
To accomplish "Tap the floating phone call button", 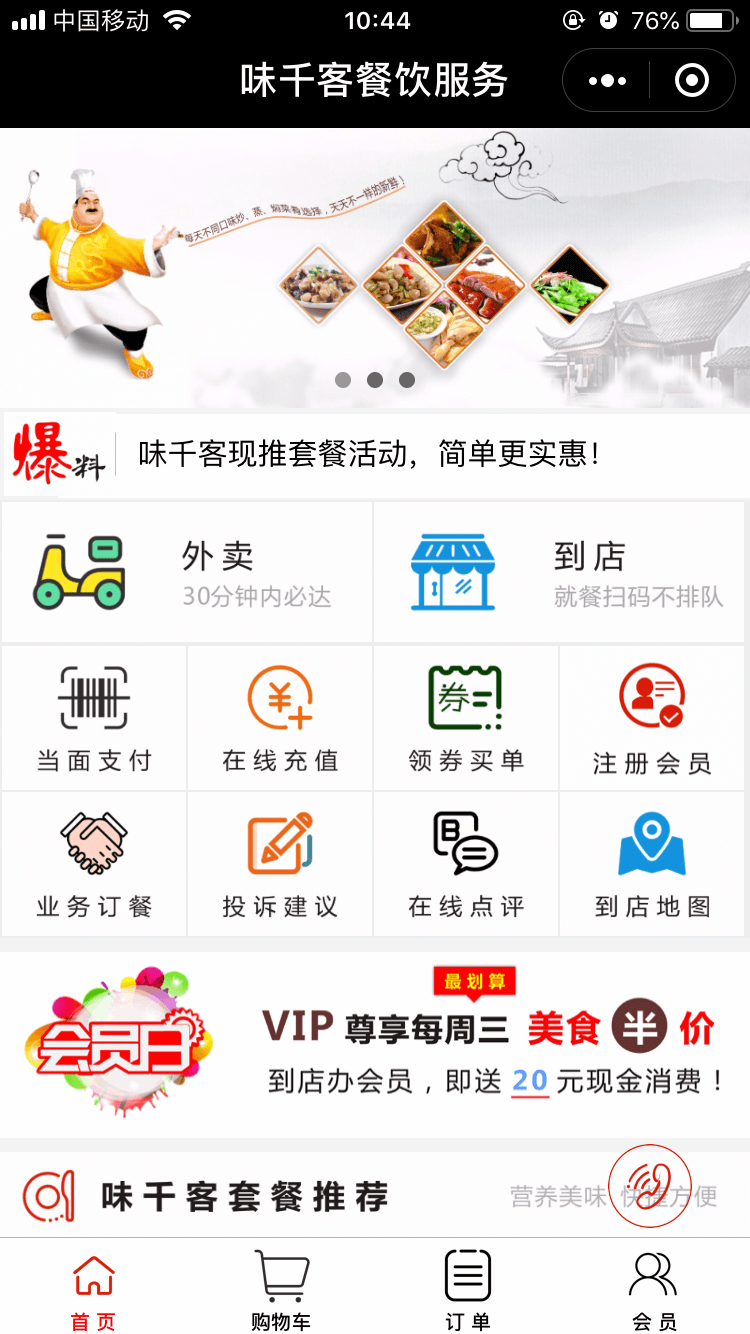I will tap(650, 1185).
